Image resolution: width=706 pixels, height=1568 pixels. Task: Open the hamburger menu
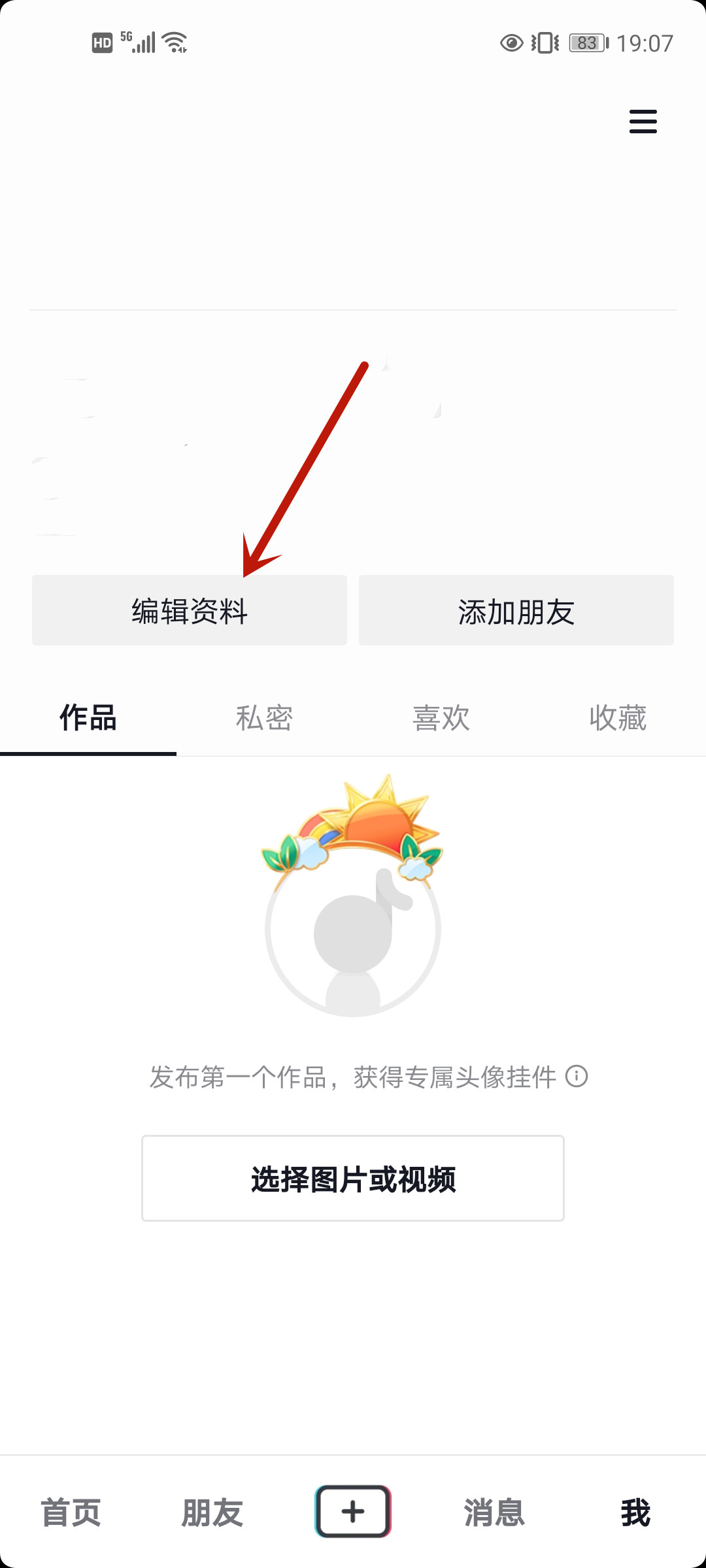pyautogui.click(x=643, y=122)
